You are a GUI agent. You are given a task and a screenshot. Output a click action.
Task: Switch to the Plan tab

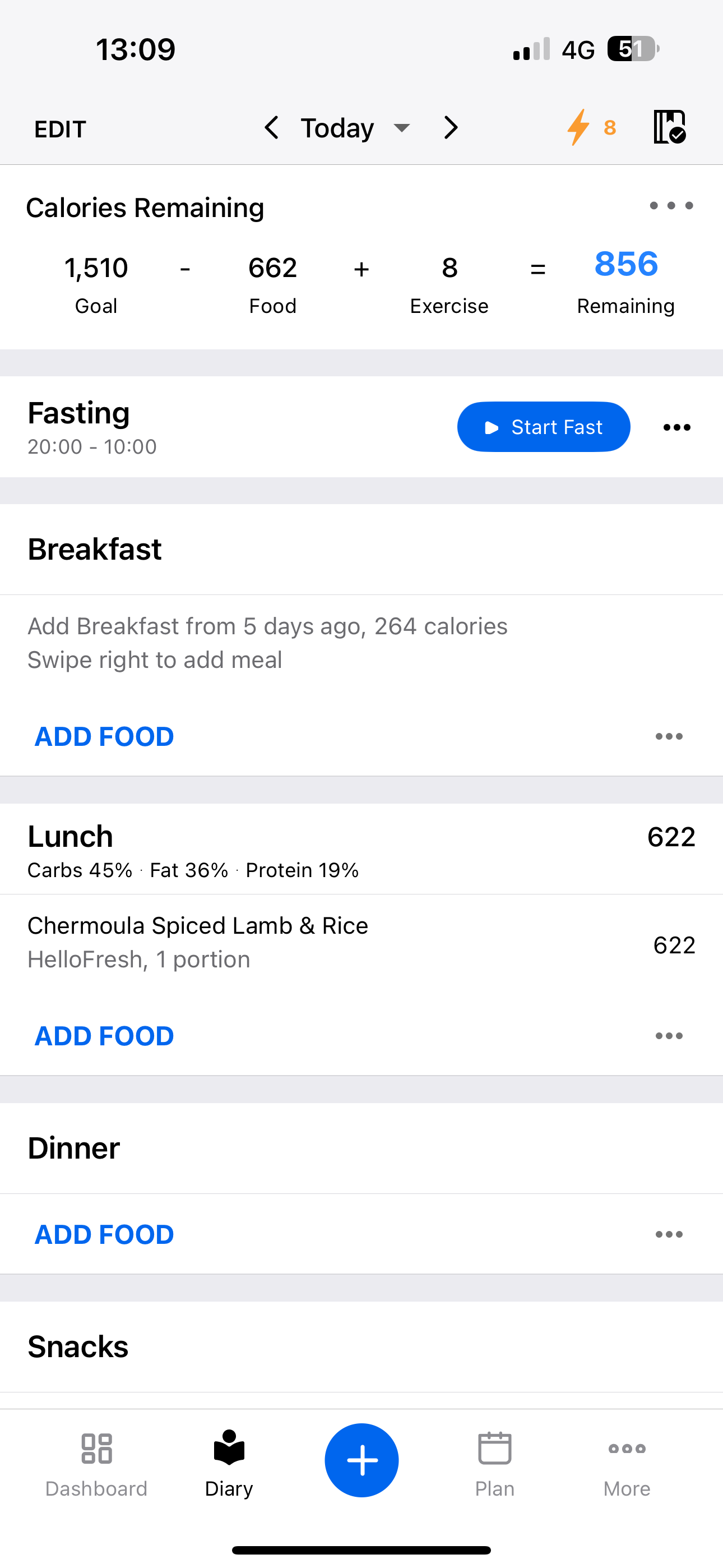click(x=494, y=1462)
